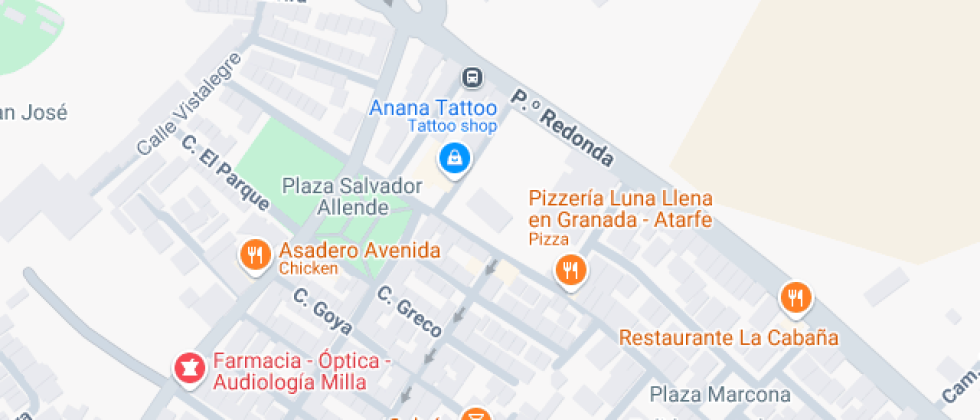This screenshot has width=980, height=420.
Task: Open the Pizzería Luna Llena restaurant pin
Action: click(x=570, y=269)
